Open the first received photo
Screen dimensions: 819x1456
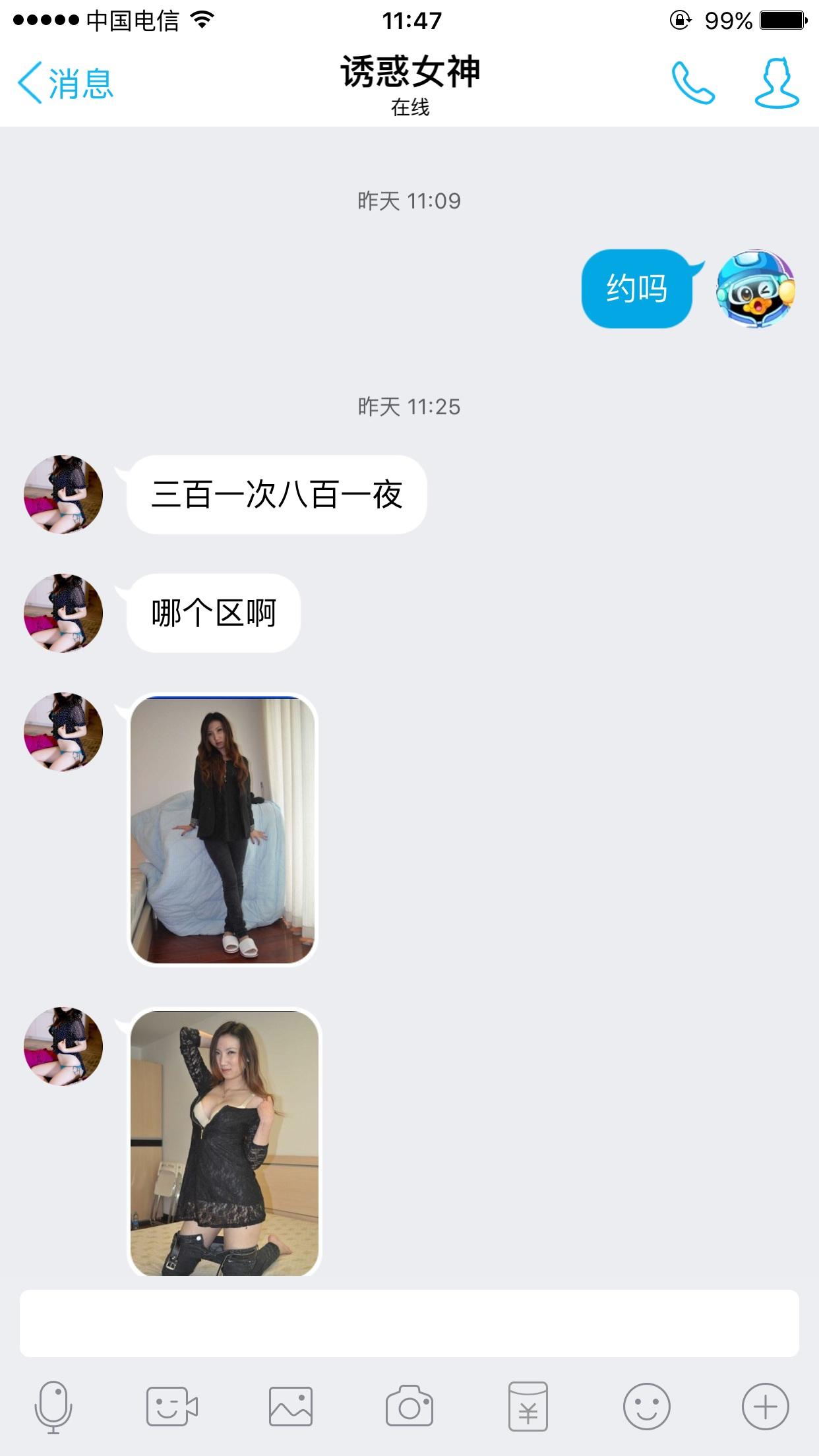pos(223,830)
